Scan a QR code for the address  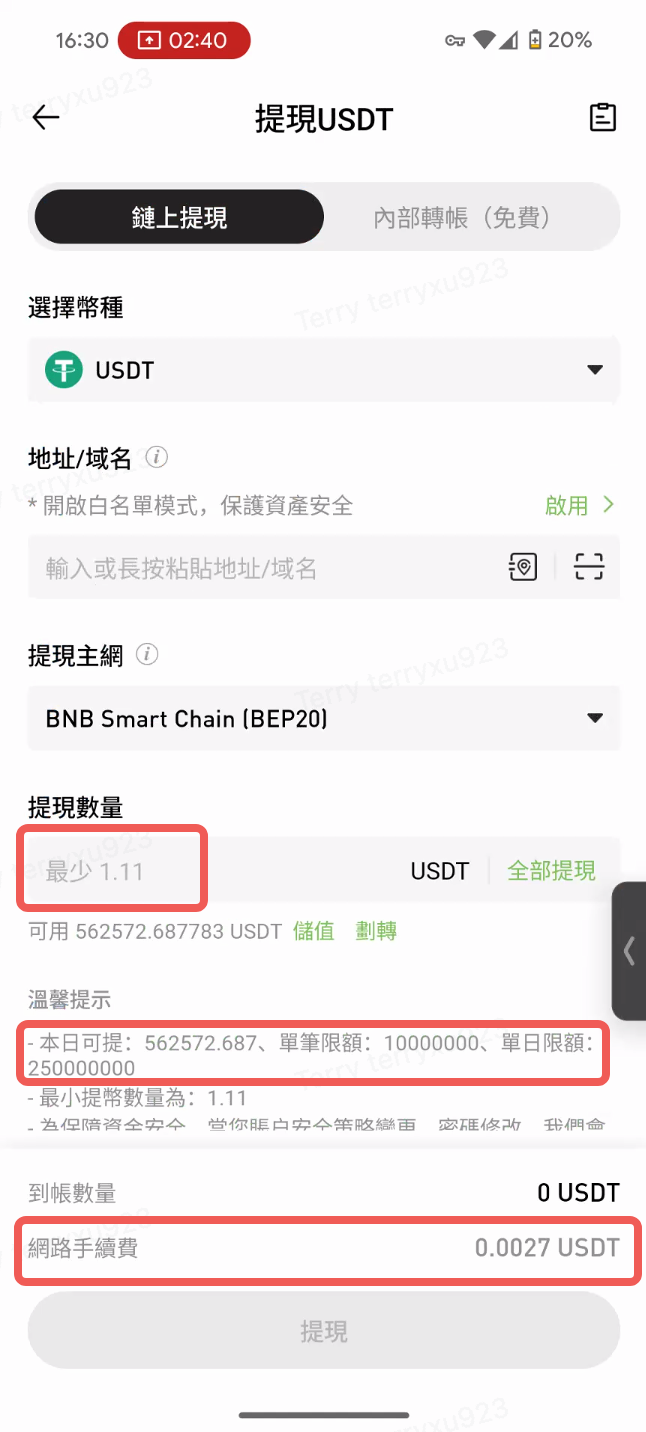[589, 568]
